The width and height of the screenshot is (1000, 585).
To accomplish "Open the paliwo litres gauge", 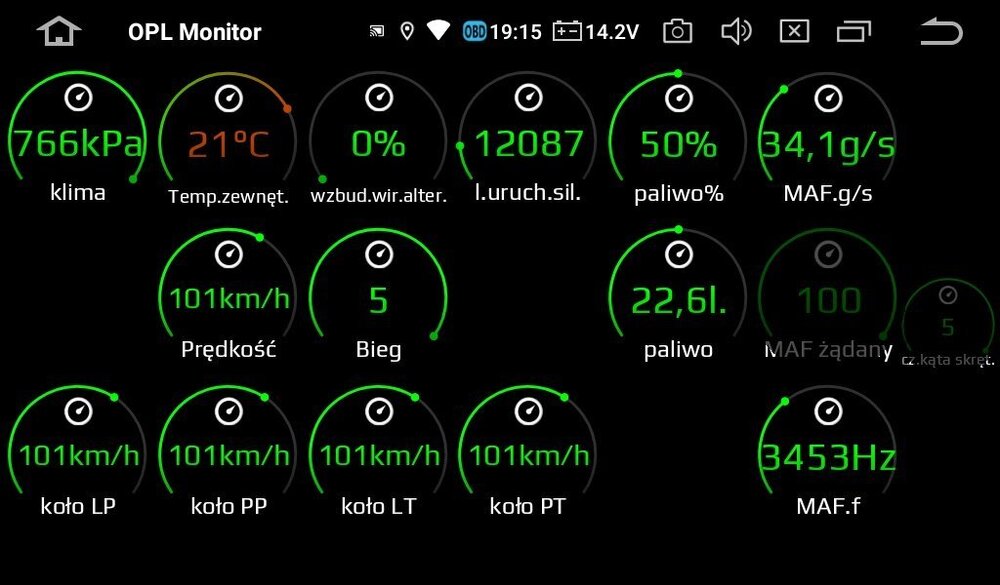I will tap(678, 298).
